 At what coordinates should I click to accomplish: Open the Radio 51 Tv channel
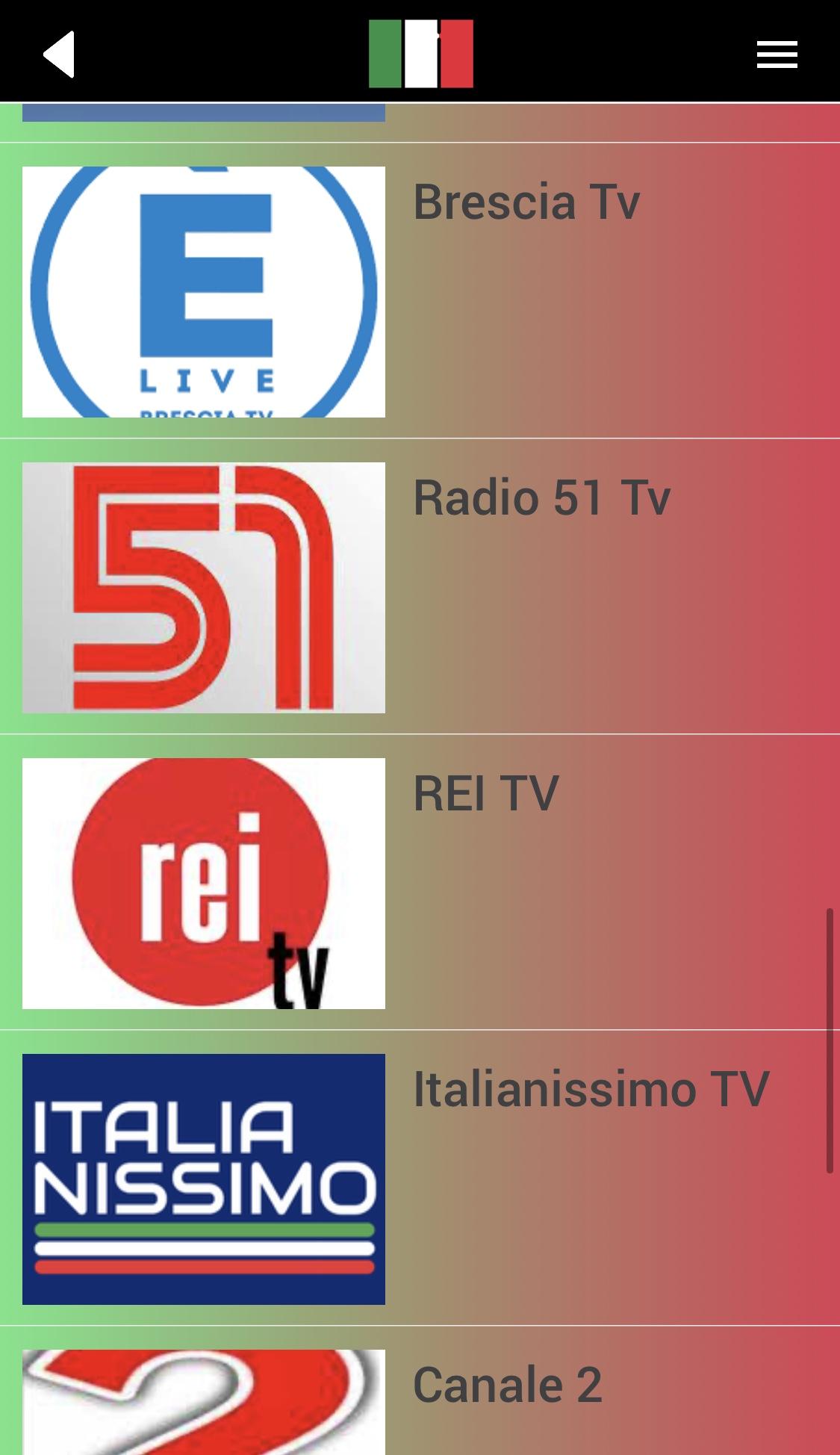[420, 586]
